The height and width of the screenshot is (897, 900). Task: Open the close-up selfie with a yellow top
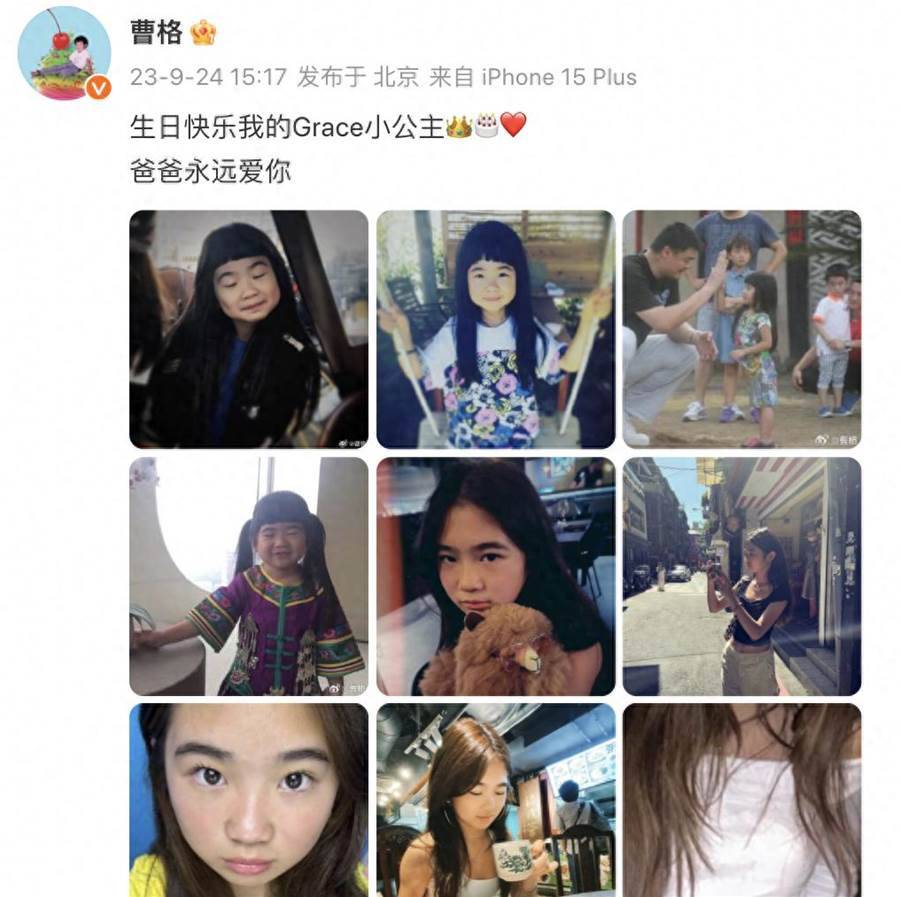[249, 800]
